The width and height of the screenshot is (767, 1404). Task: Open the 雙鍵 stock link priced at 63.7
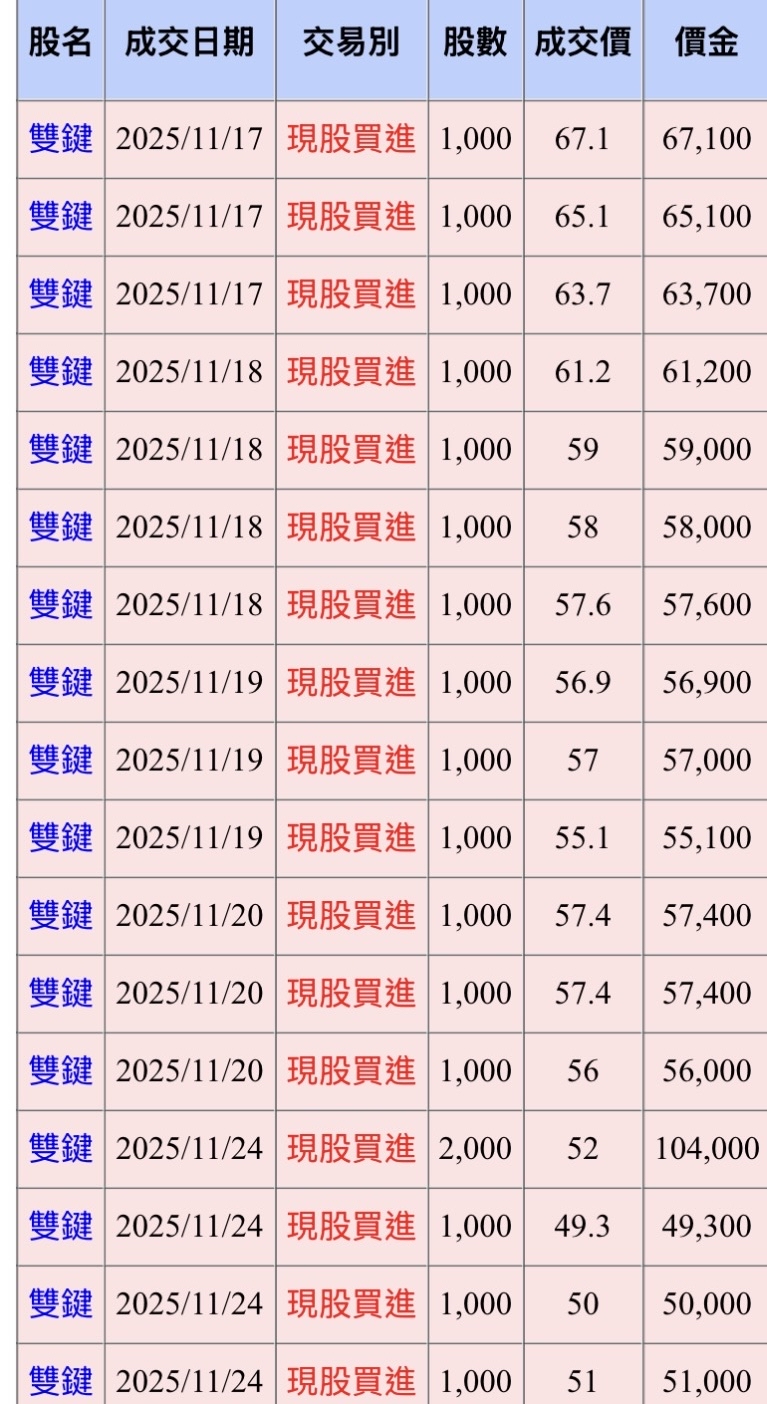click(x=60, y=294)
